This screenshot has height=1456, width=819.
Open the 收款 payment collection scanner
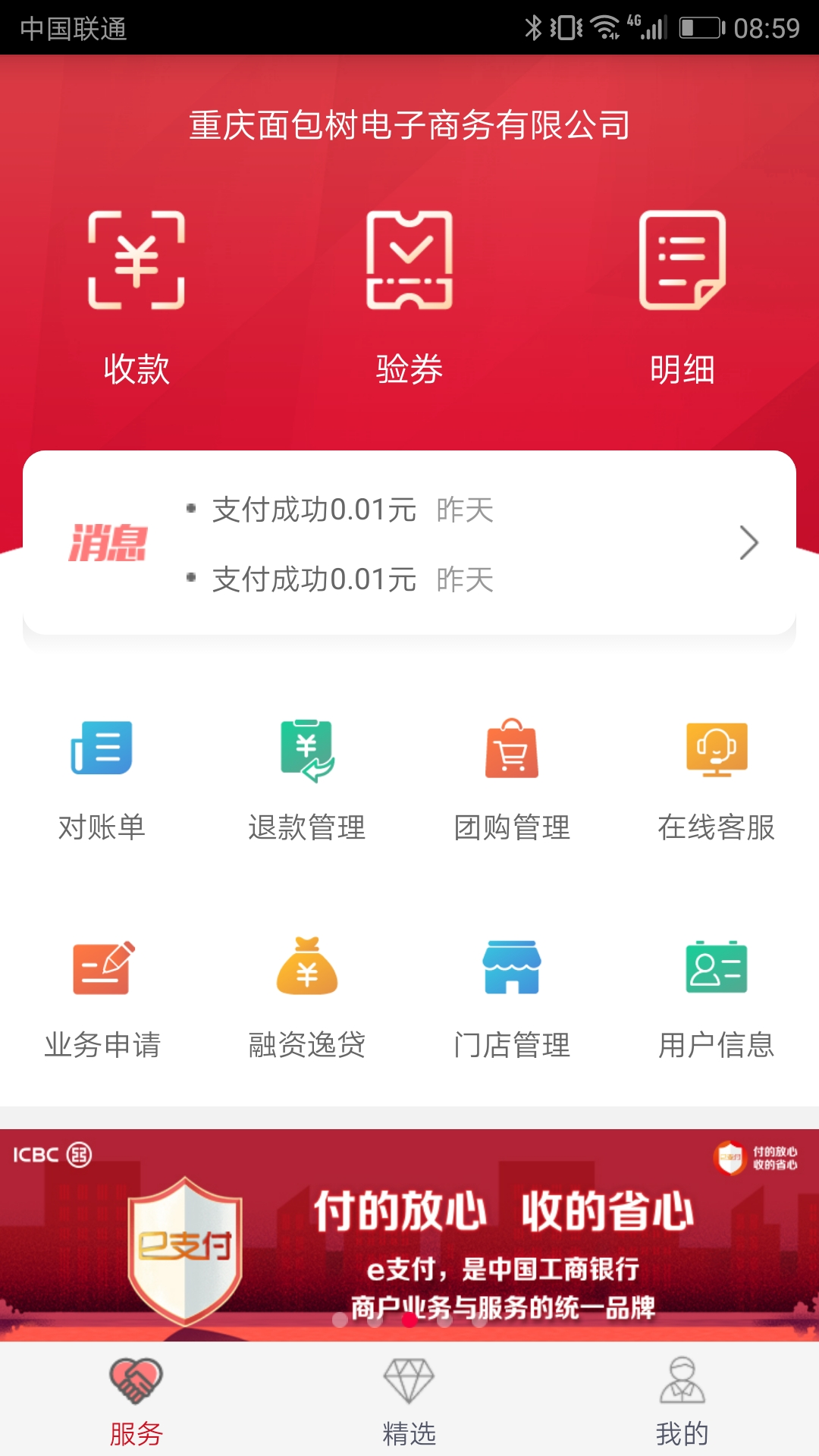click(136, 262)
